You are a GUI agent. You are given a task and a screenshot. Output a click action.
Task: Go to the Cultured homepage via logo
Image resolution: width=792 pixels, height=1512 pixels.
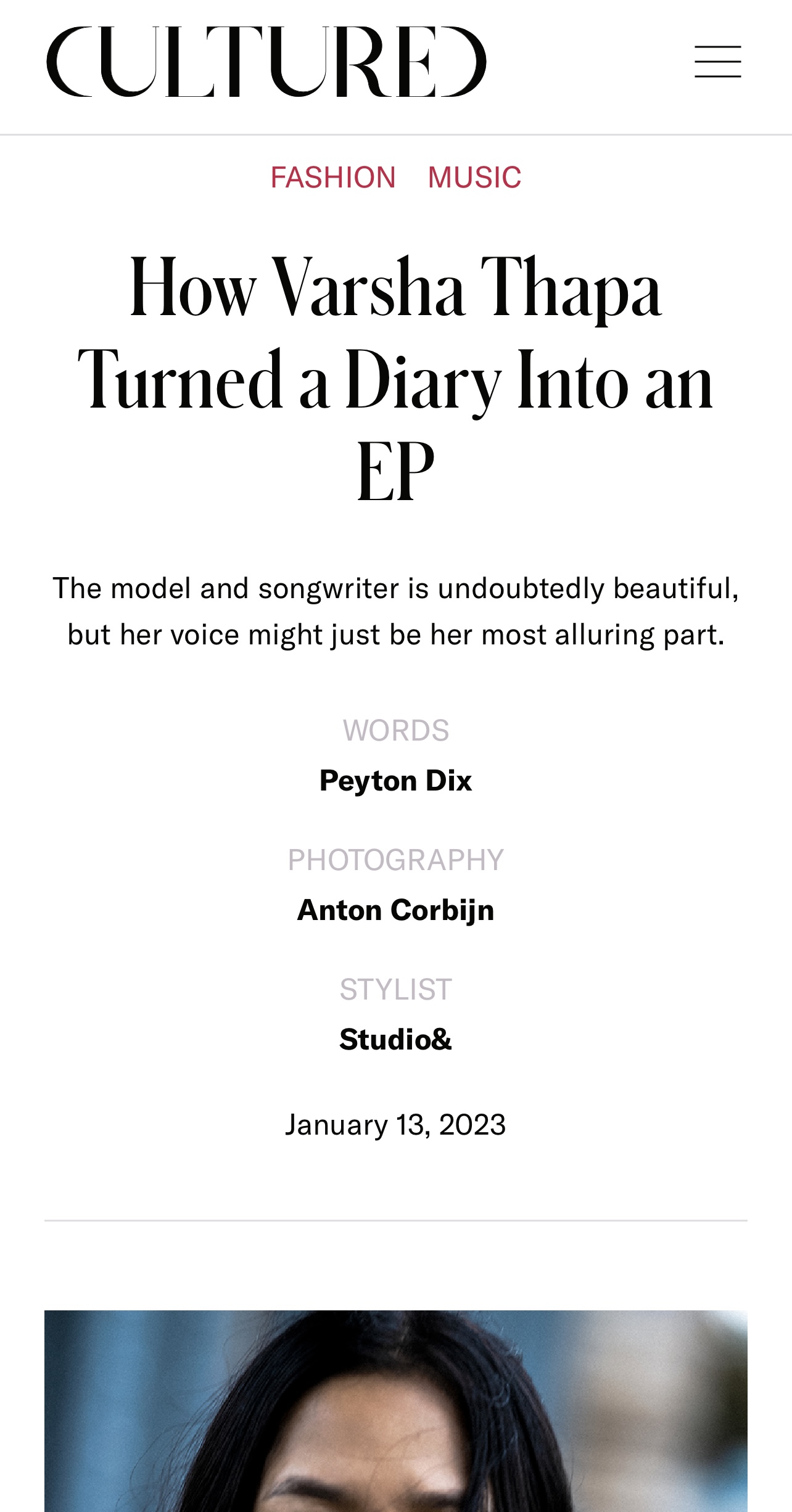266,62
